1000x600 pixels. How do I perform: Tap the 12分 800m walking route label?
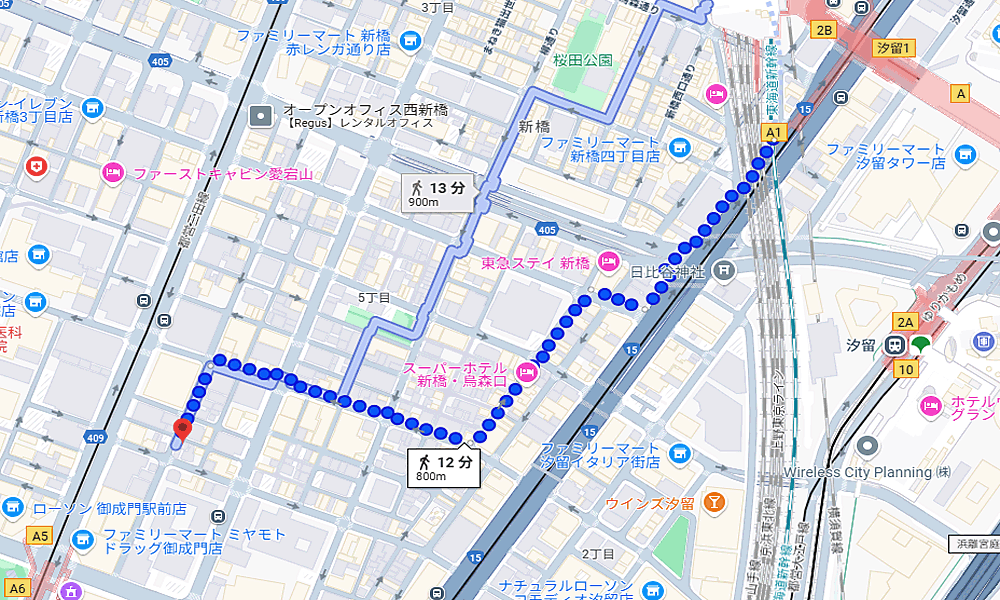point(443,466)
